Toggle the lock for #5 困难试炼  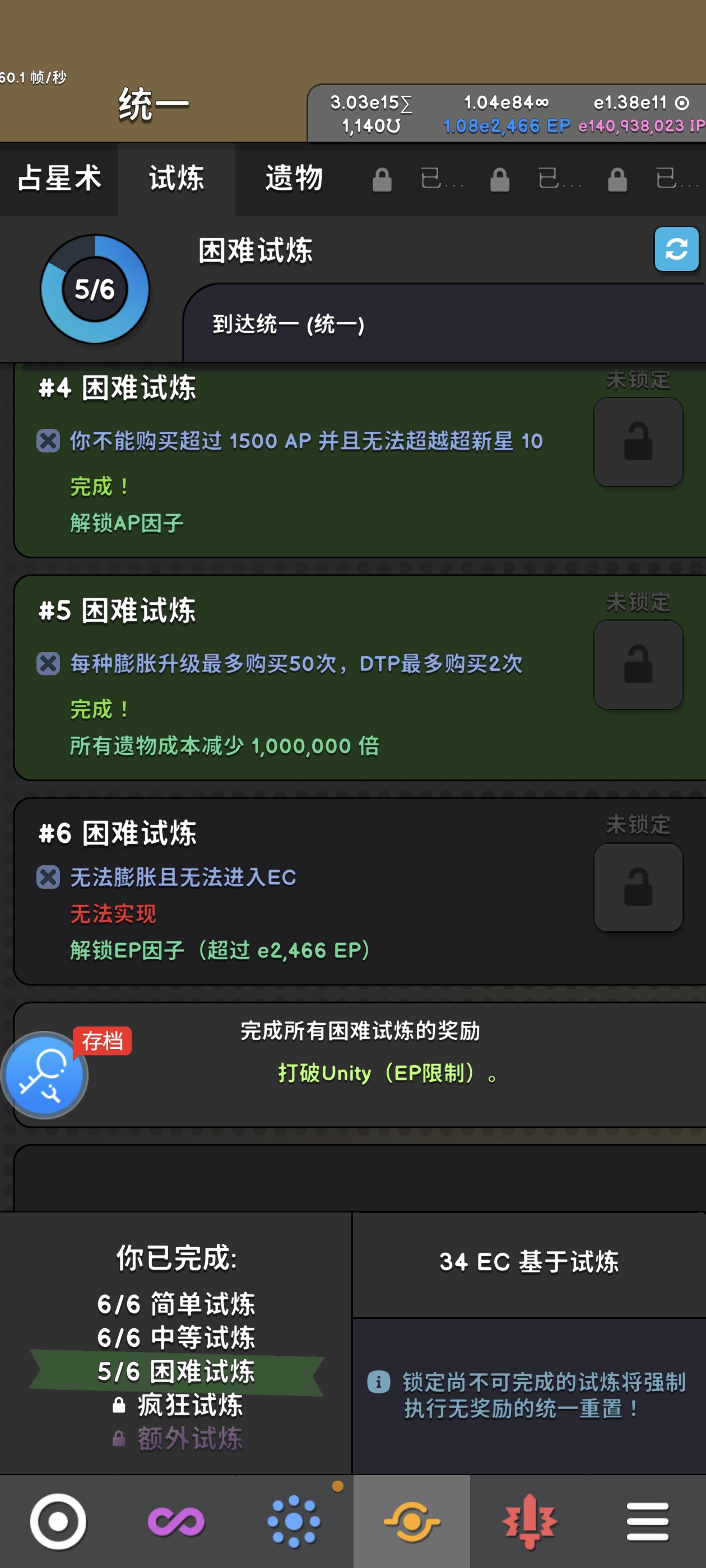[x=637, y=665]
